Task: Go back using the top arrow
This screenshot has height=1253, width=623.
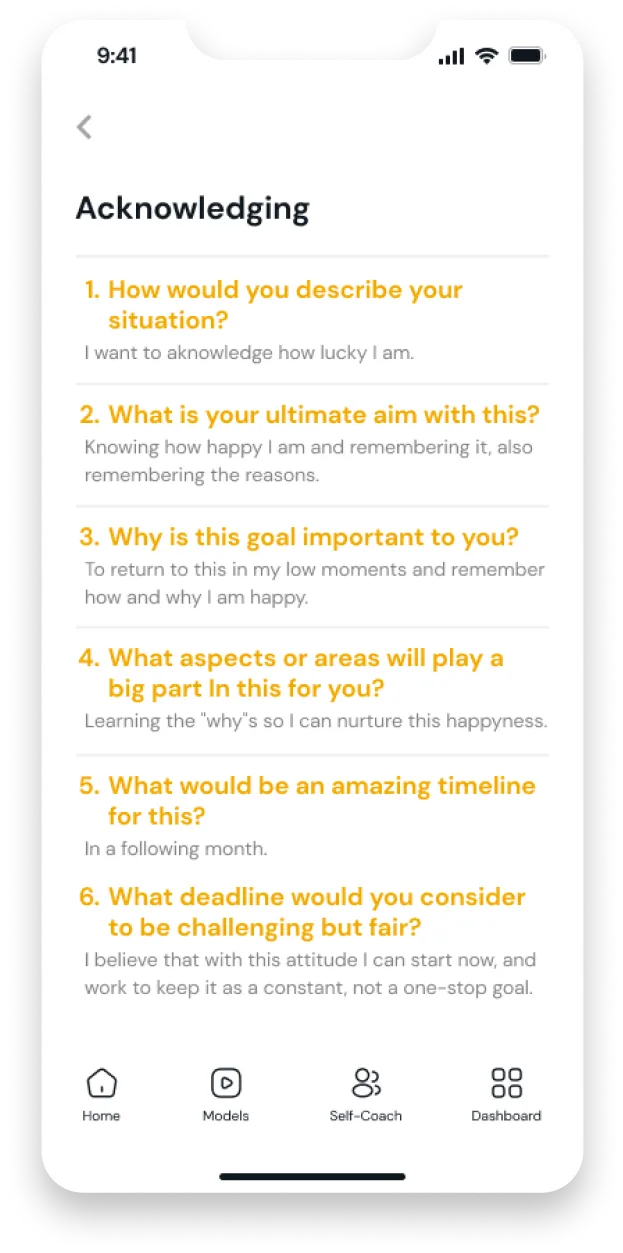Action: [x=85, y=127]
